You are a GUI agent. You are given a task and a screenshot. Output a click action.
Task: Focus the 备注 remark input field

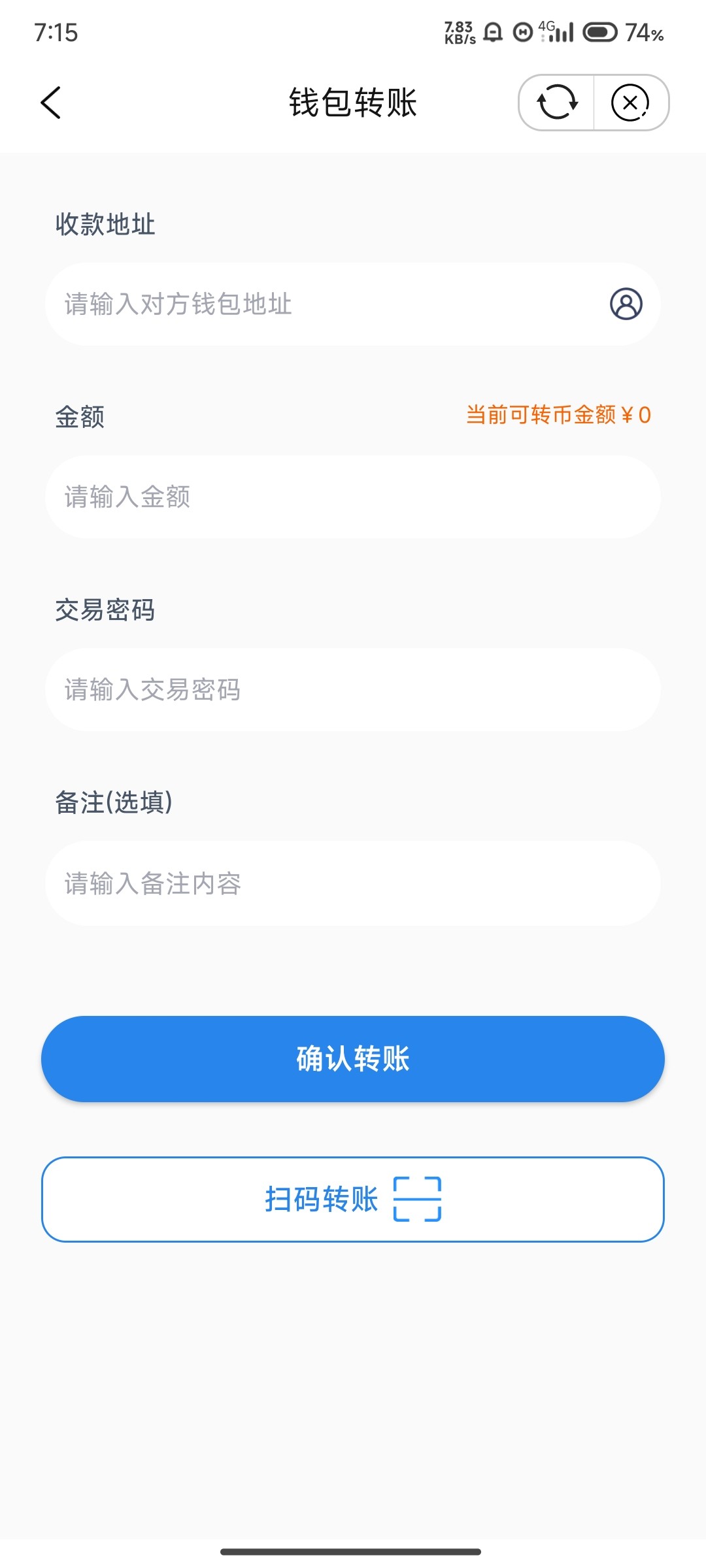[353, 883]
